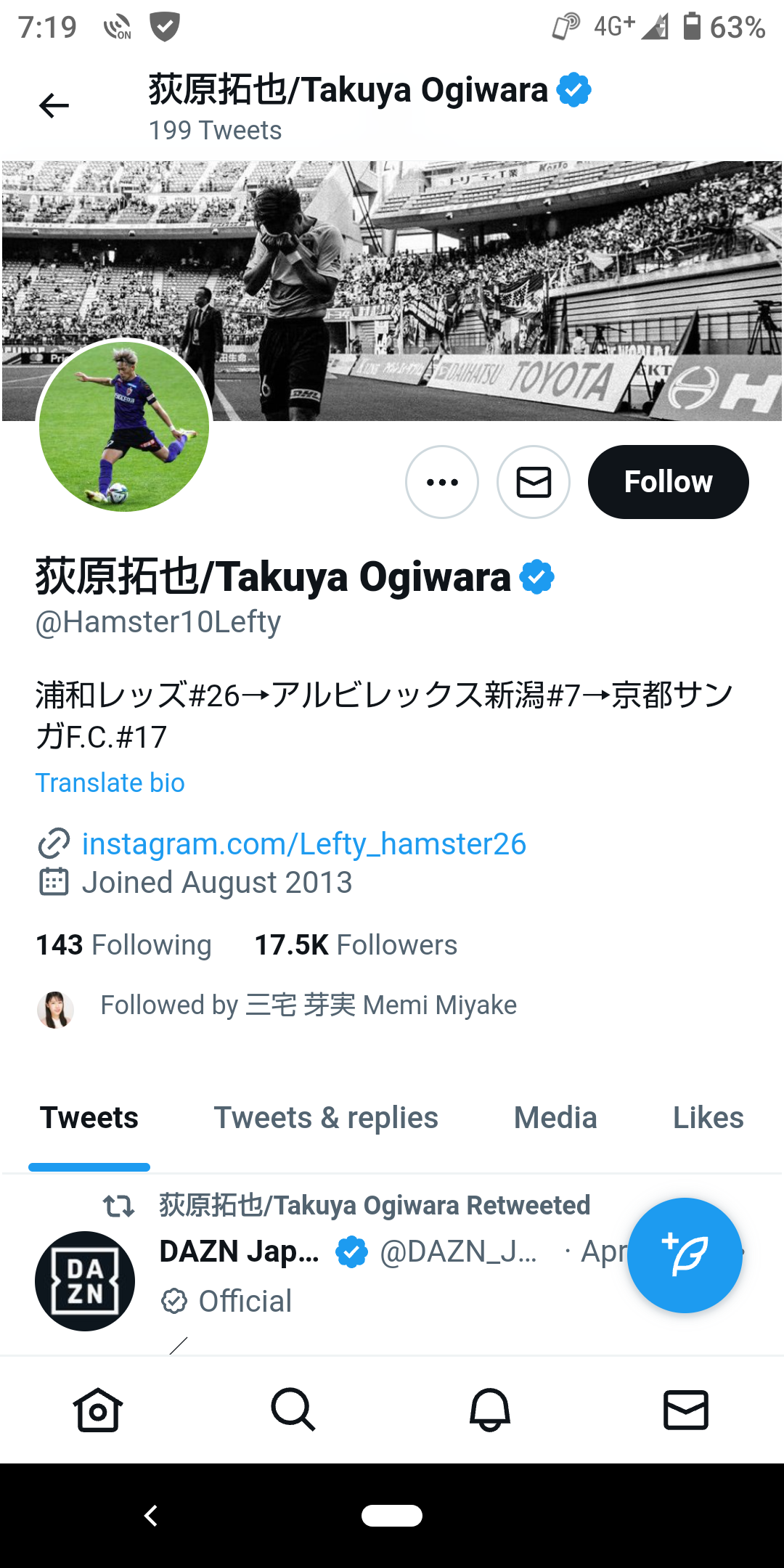Open the three-dot profile options menu
Screen dimensions: 784x1568
442,482
